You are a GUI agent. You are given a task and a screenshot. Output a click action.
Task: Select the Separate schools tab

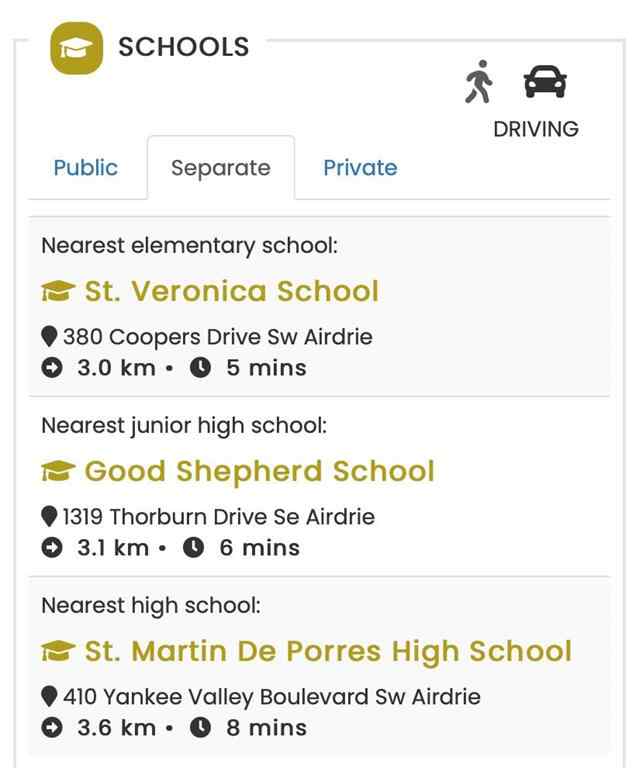click(x=221, y=168)
